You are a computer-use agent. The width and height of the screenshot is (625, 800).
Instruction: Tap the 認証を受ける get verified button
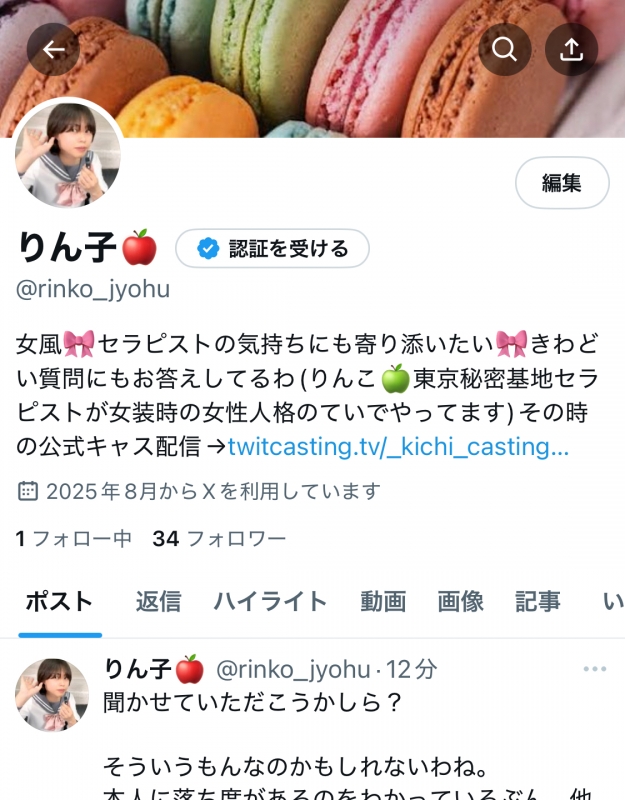pos(273,249)
